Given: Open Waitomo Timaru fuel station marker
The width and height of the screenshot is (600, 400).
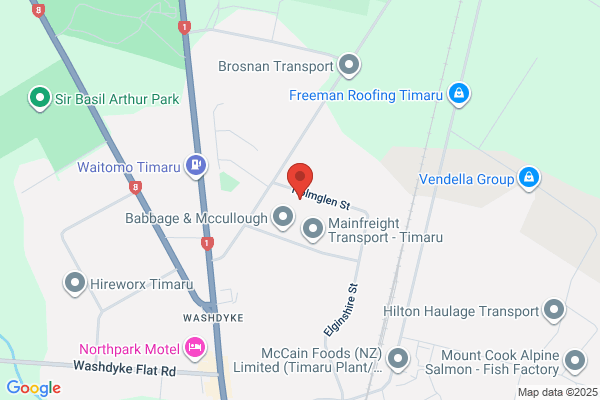Looking at the screenshot, I should (197, 166).
